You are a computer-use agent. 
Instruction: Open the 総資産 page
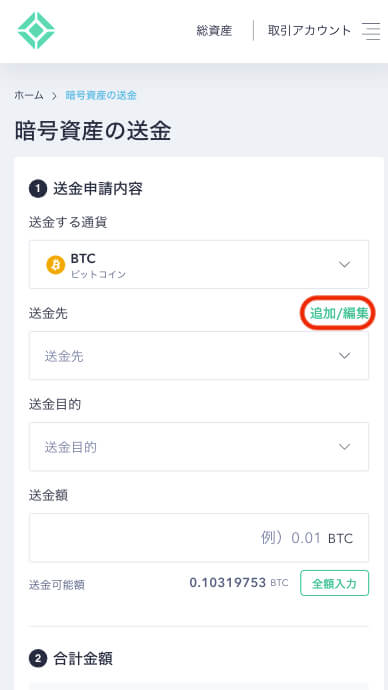click(x=214, y=31)
